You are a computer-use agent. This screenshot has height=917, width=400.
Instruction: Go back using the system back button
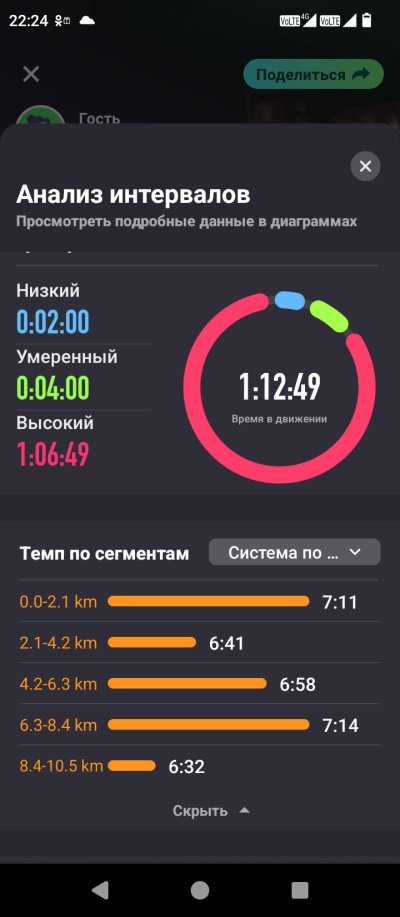[x=100, y=890]
